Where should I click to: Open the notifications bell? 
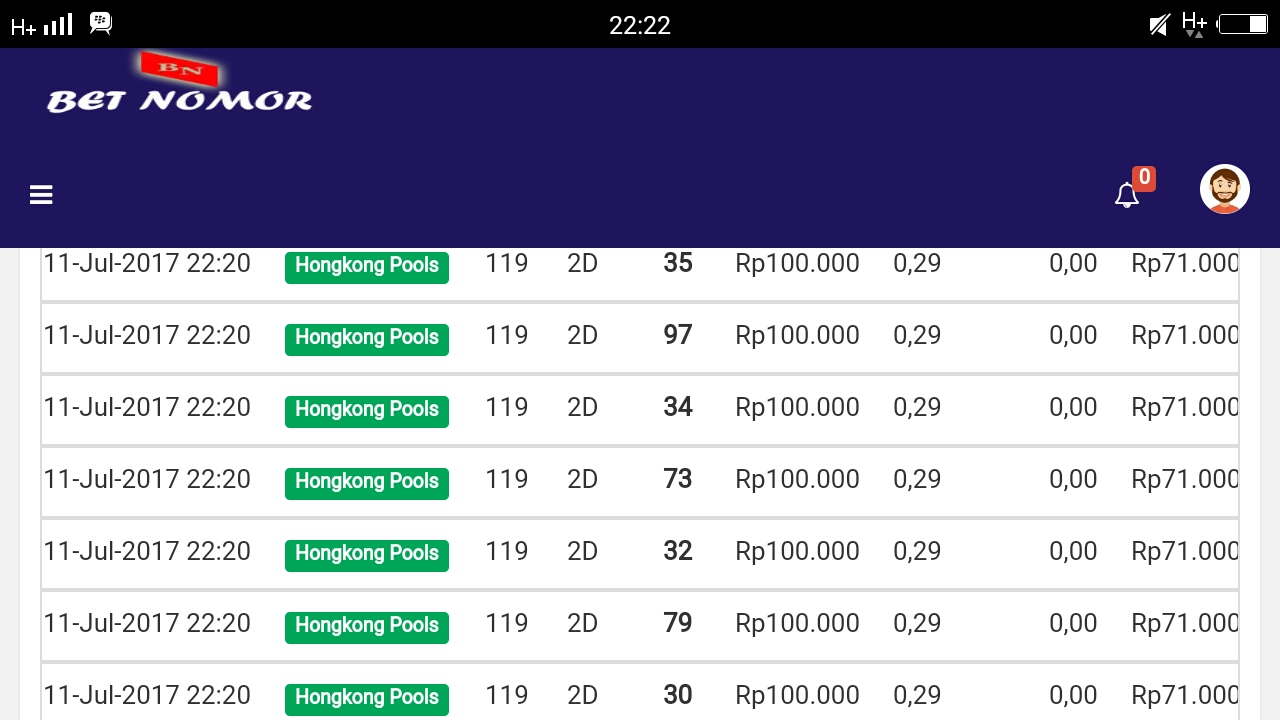[x=1127, y=194]
